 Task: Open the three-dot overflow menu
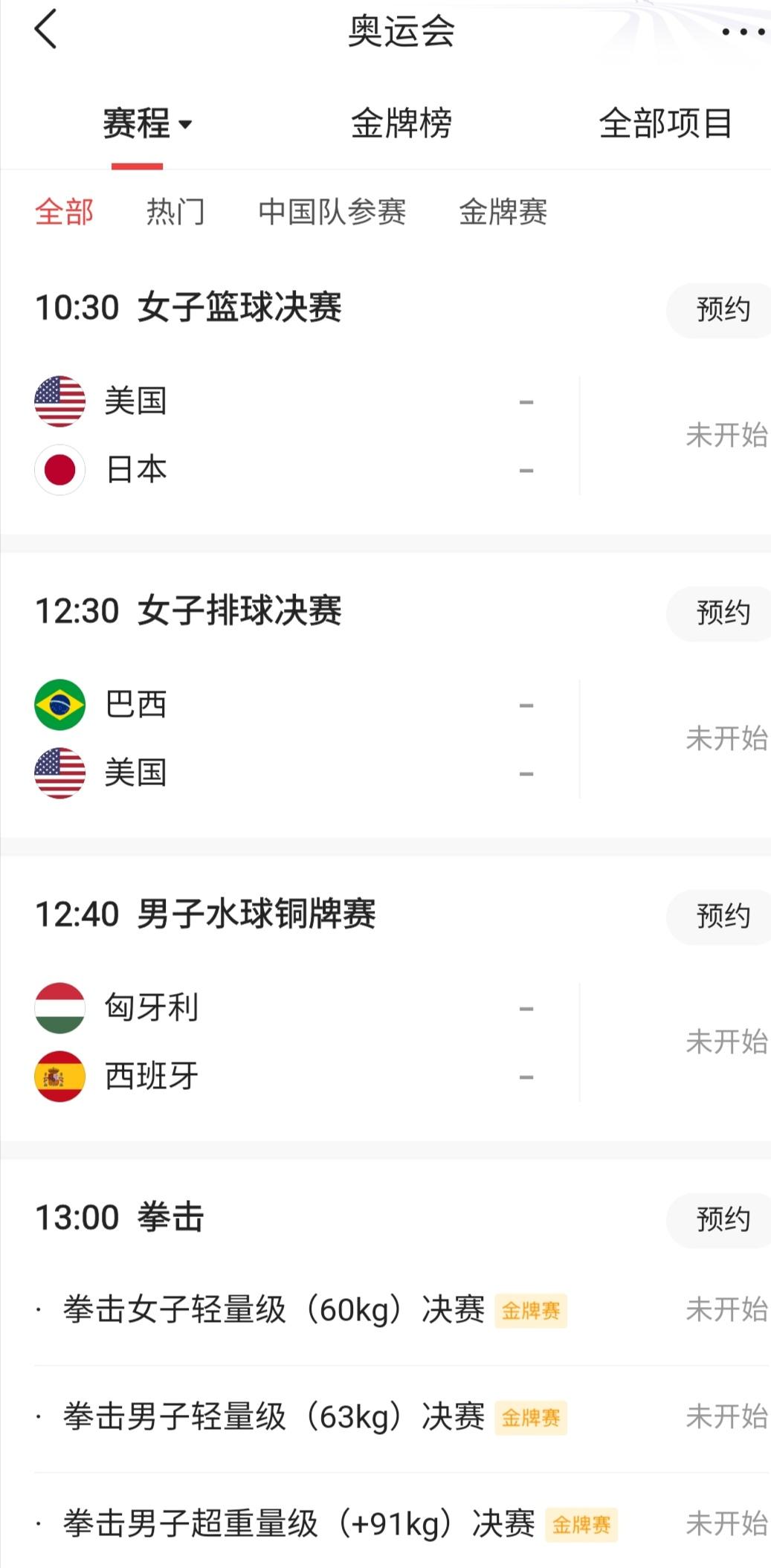coord(743,31)
